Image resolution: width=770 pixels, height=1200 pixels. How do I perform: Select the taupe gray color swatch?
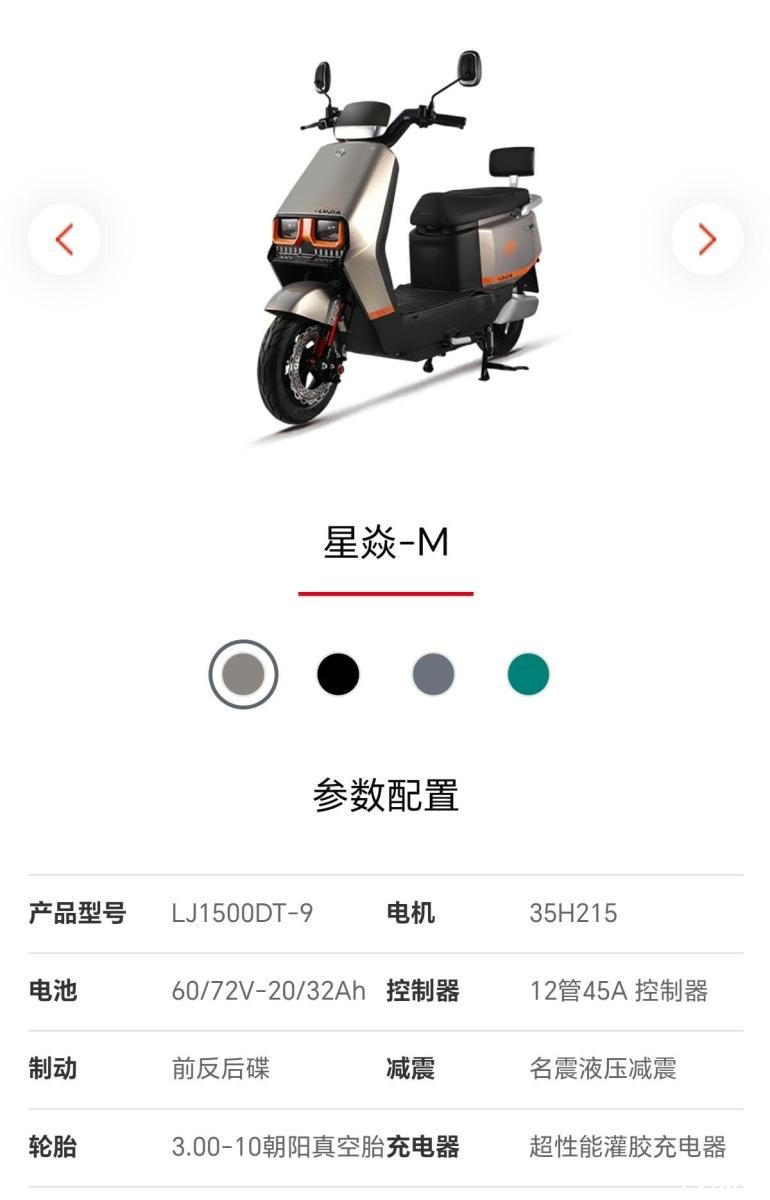coord(243,674)
